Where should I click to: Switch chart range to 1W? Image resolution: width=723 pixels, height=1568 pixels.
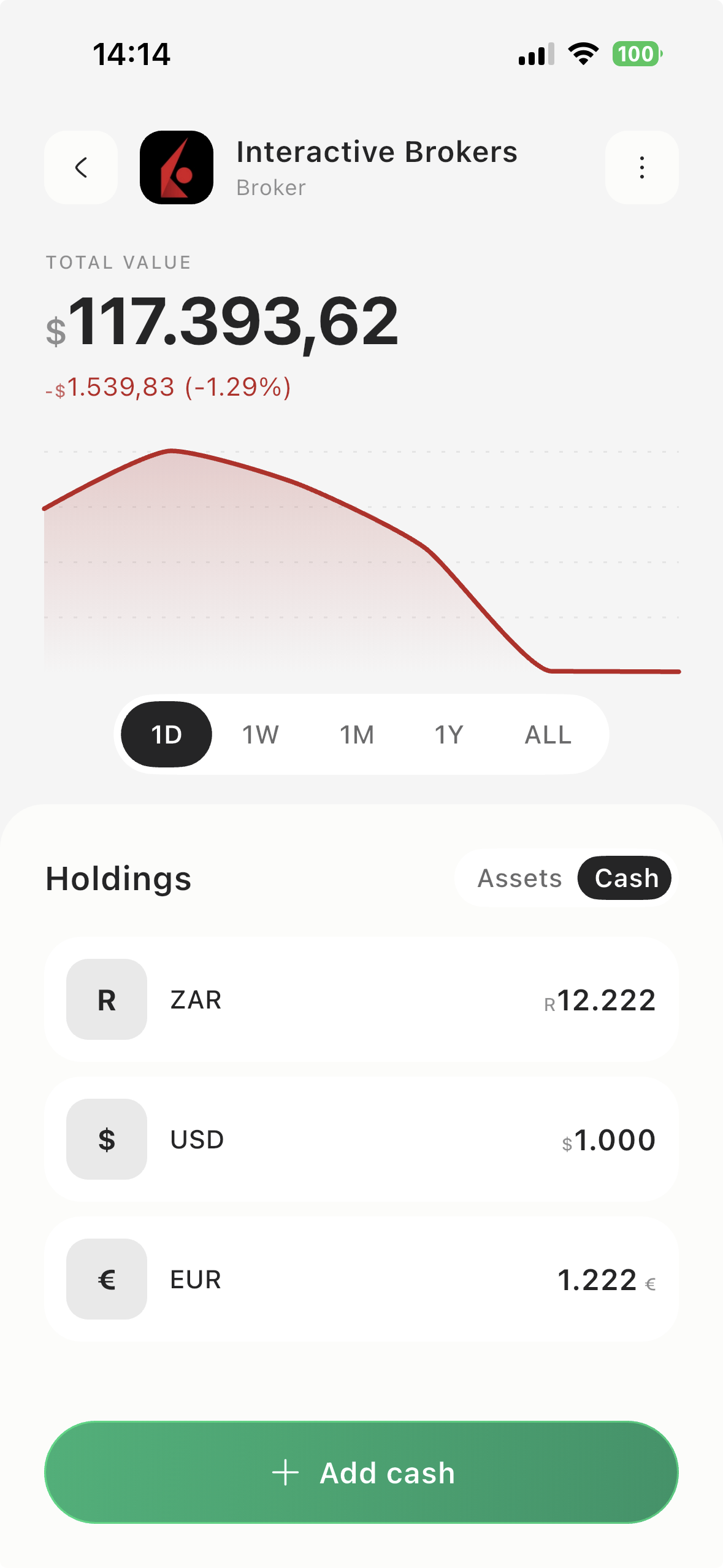tap(261, 734)
